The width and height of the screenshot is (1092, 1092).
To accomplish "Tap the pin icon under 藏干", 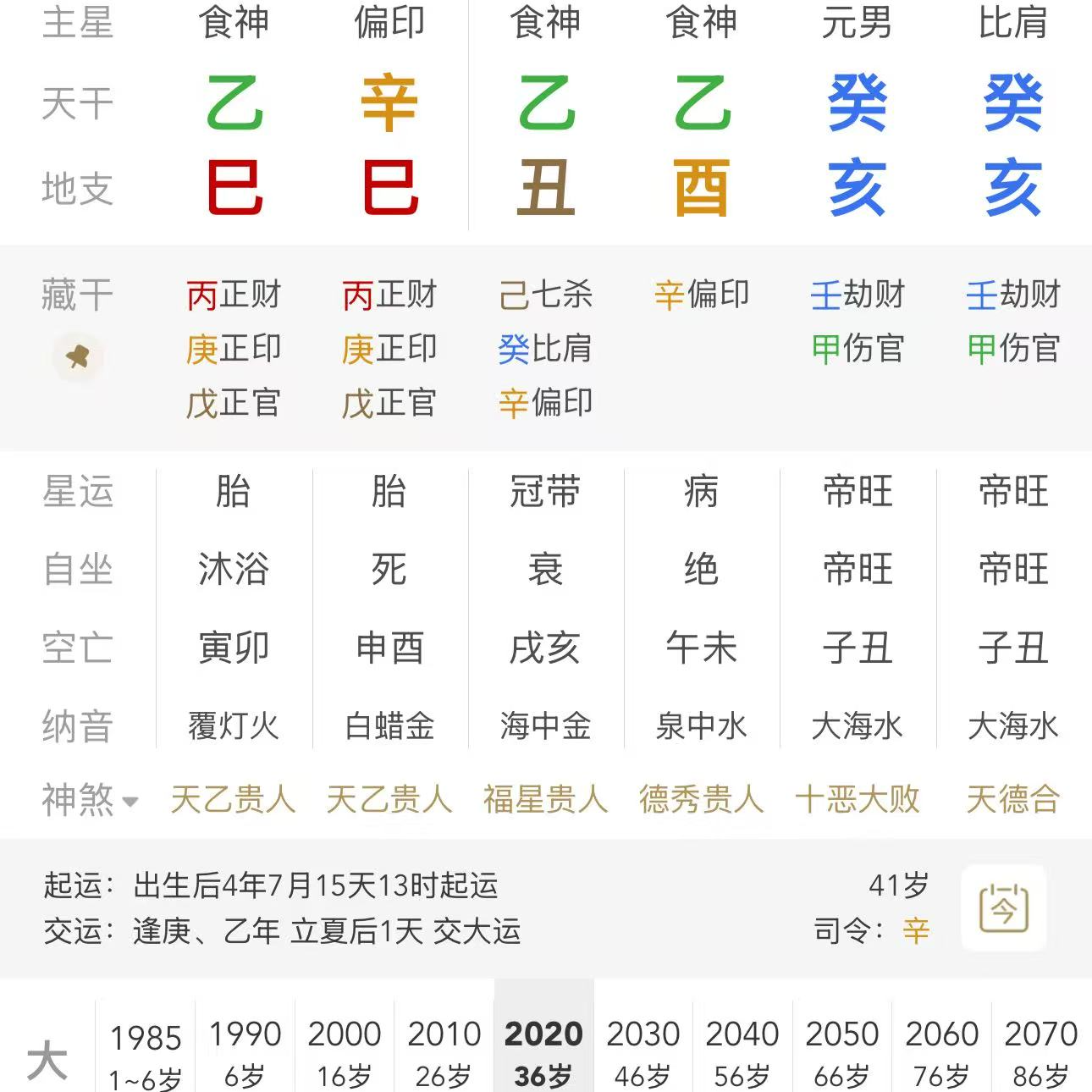I will [x=78, y=356].
